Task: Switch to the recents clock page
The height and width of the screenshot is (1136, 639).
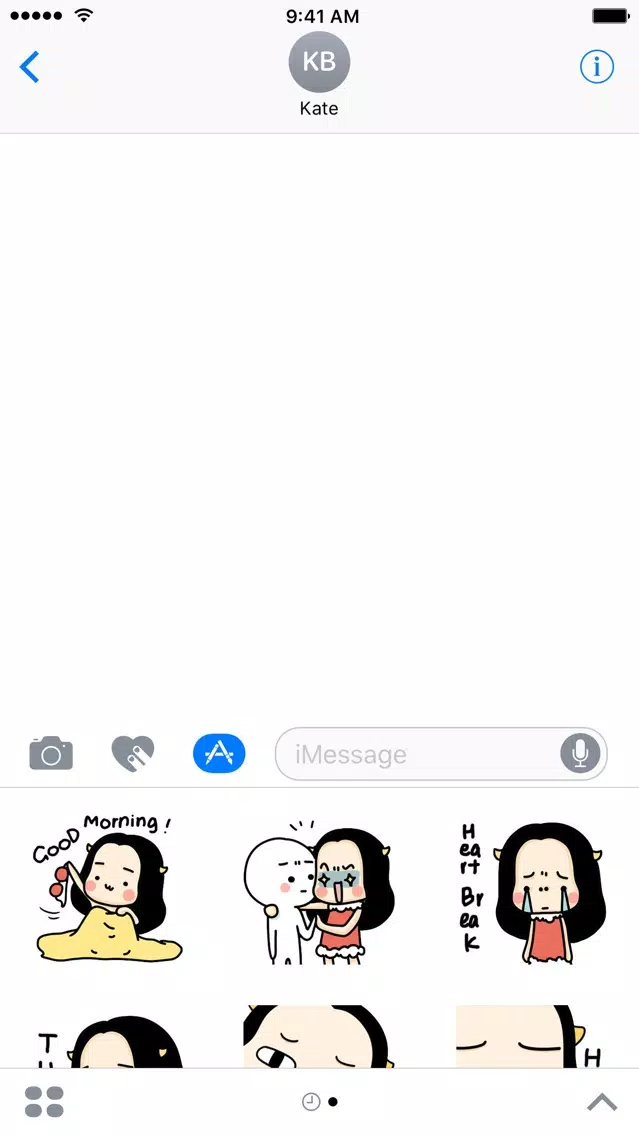Action: [x=311, y=1102]
